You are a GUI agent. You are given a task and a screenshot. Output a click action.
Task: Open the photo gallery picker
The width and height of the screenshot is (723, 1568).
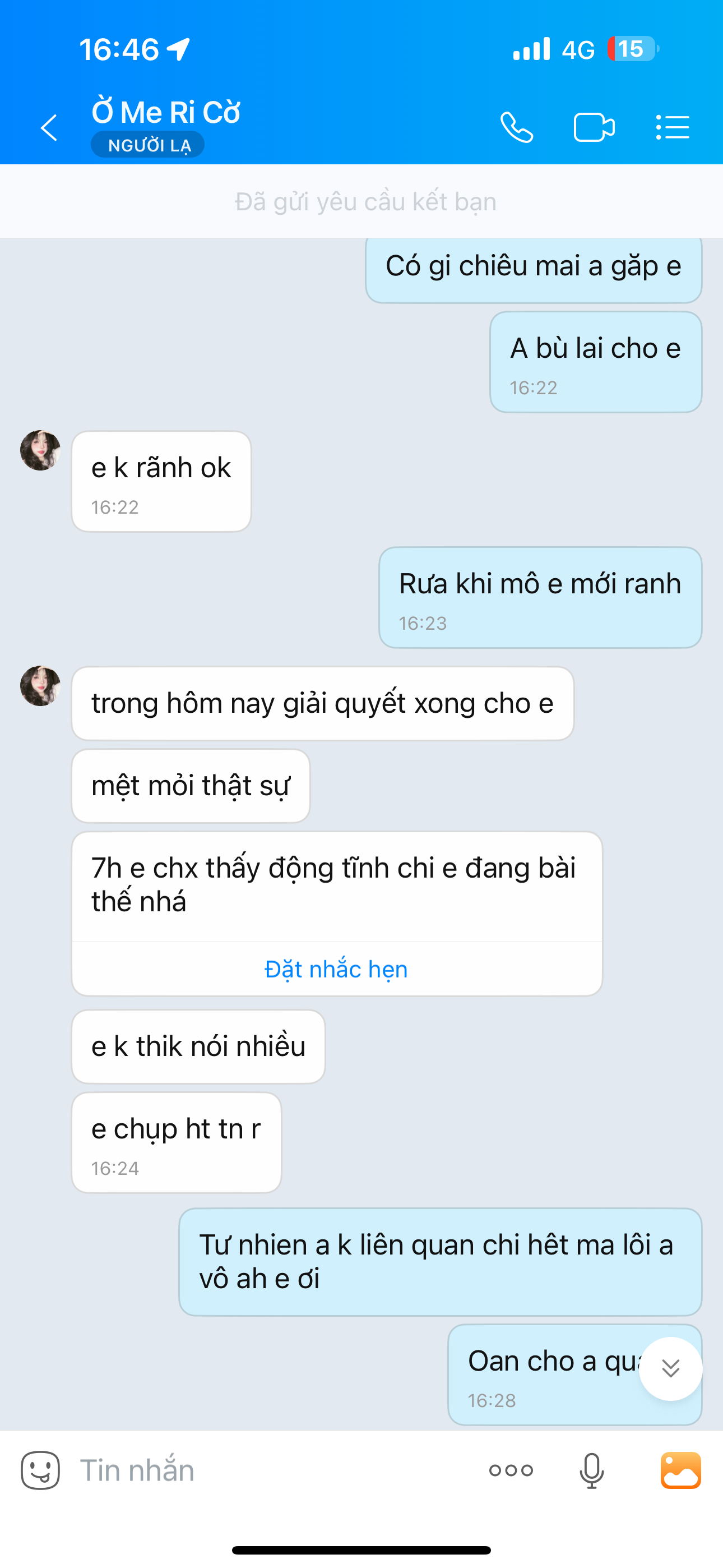680,1470
